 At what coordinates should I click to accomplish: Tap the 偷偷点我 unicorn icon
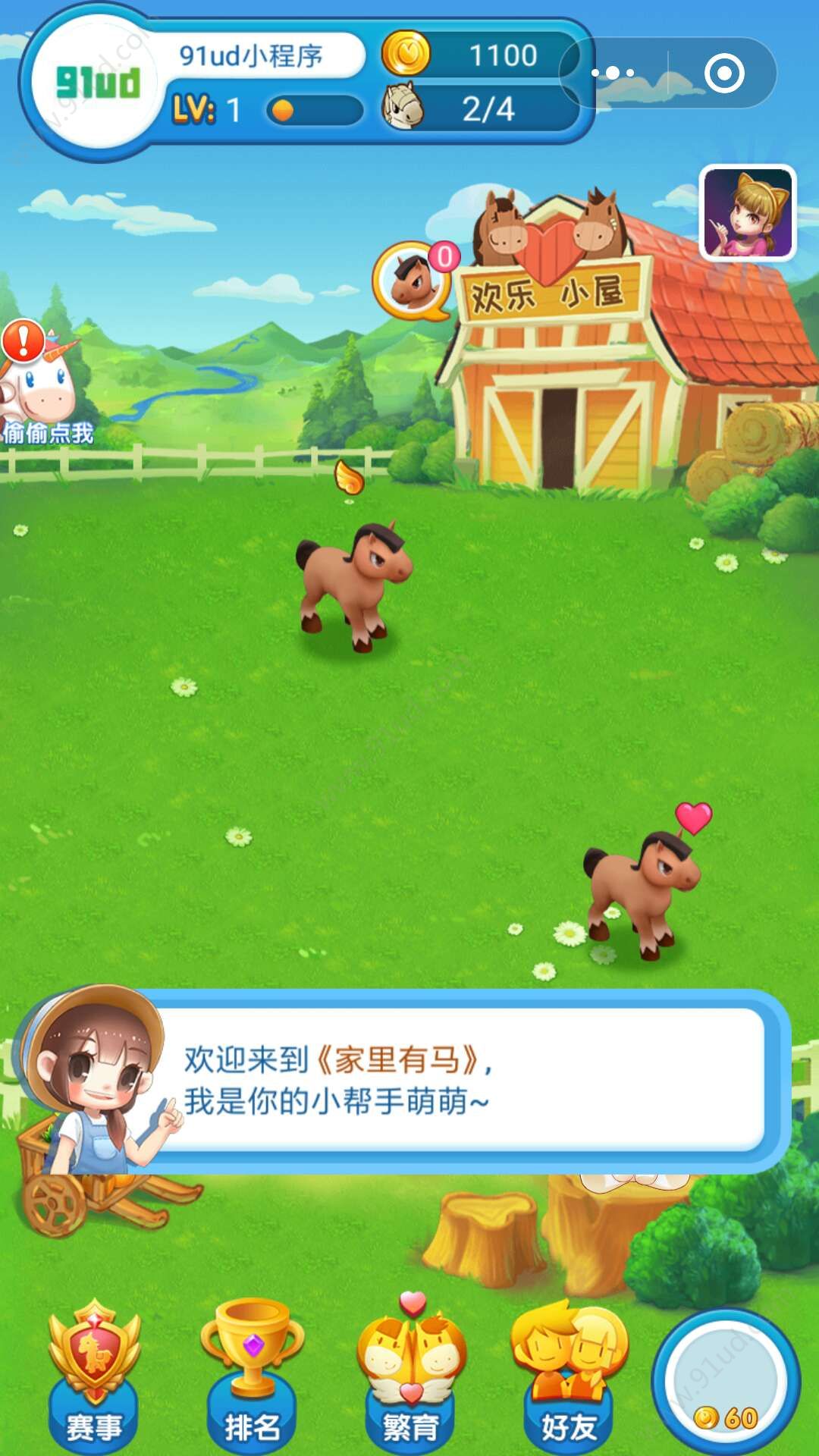tap(42, 387)
